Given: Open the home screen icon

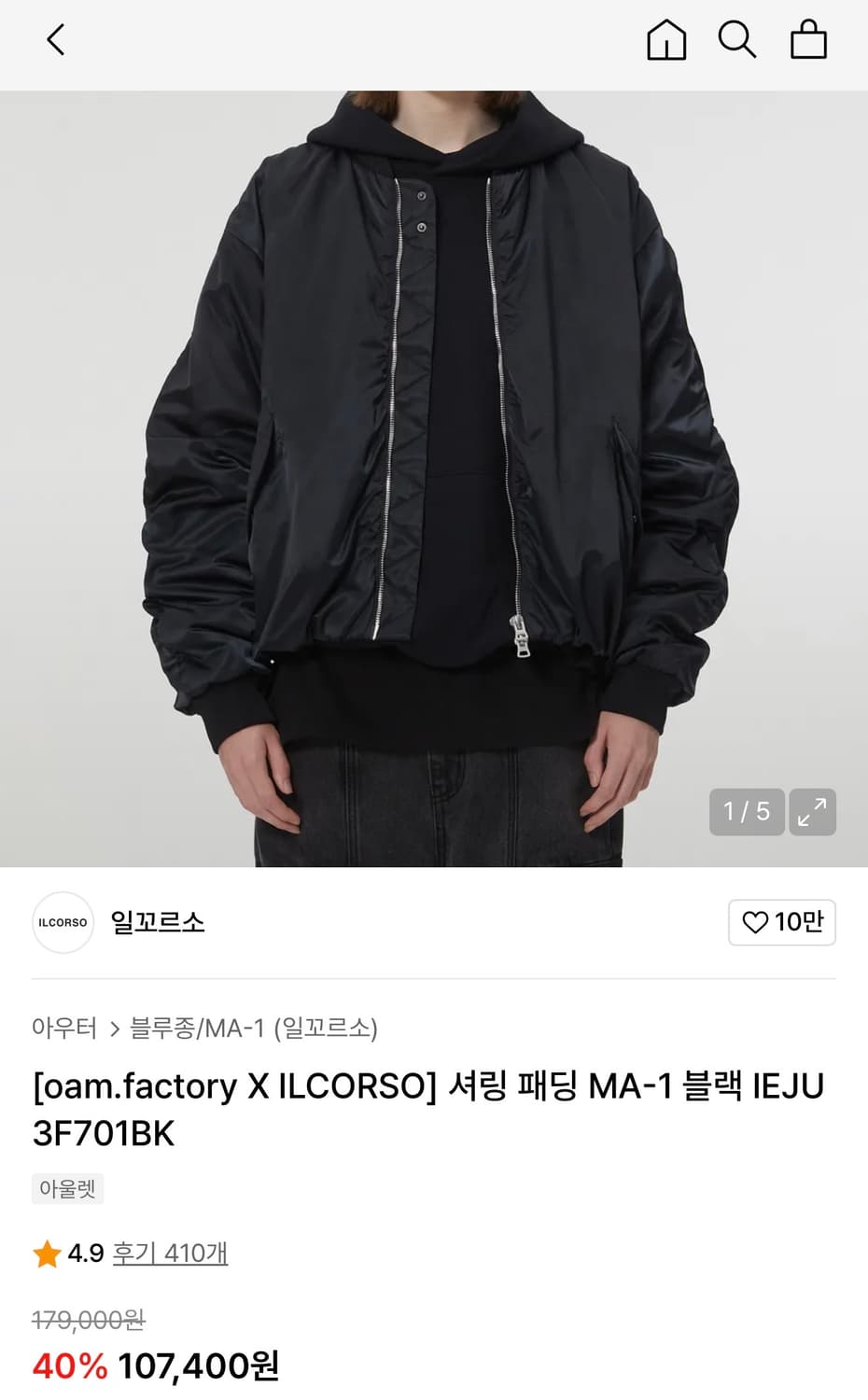Looking at the screenshot, I should point(666,41).
